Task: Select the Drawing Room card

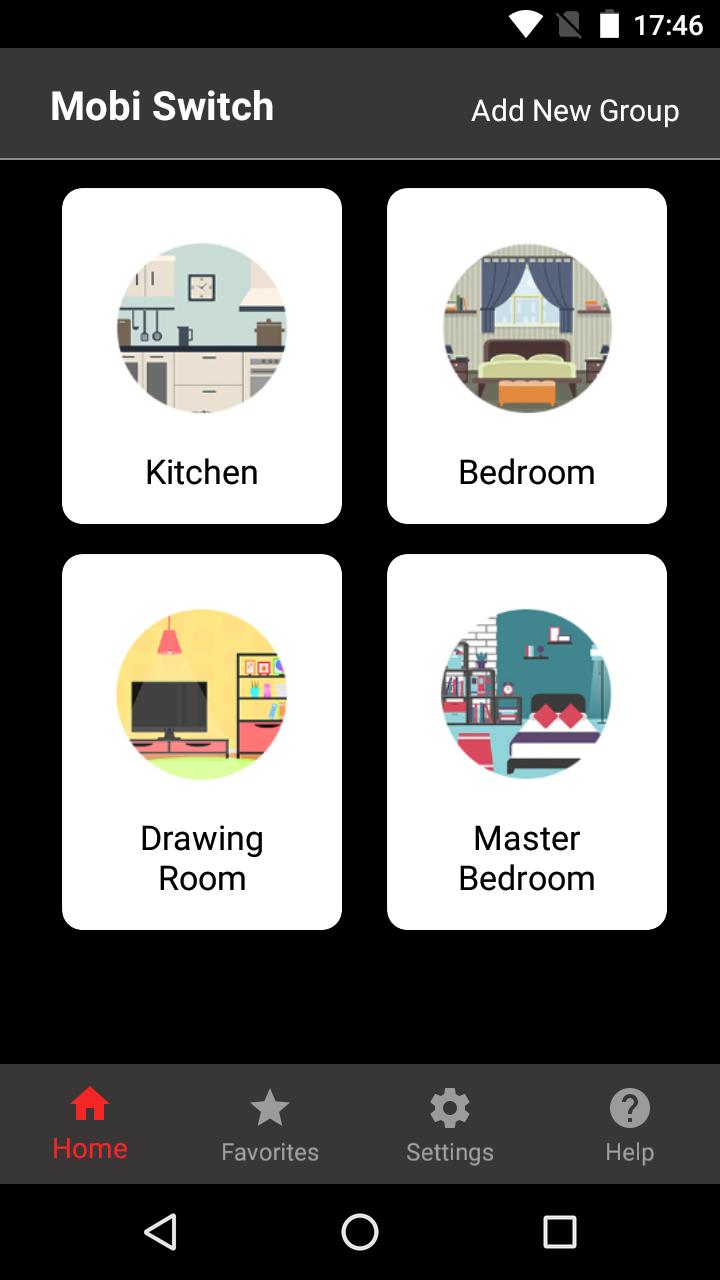Action: (202, 742)
